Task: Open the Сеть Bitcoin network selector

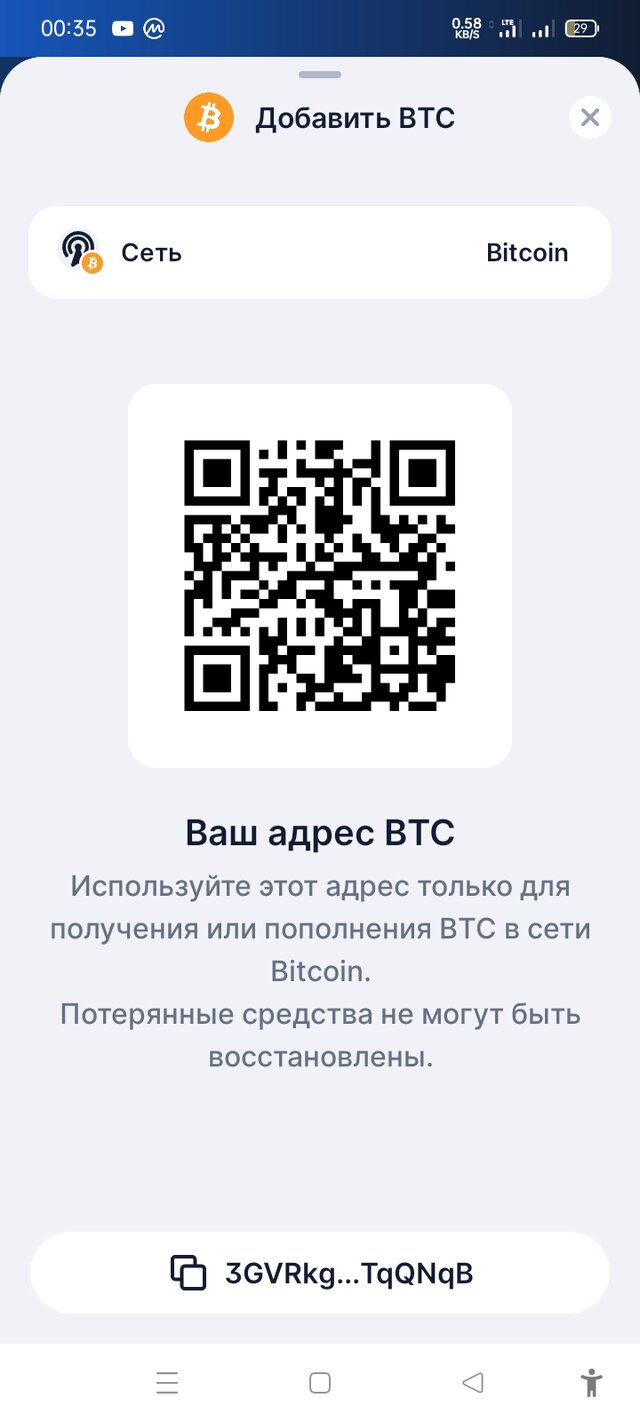Action: pos(320,252)
